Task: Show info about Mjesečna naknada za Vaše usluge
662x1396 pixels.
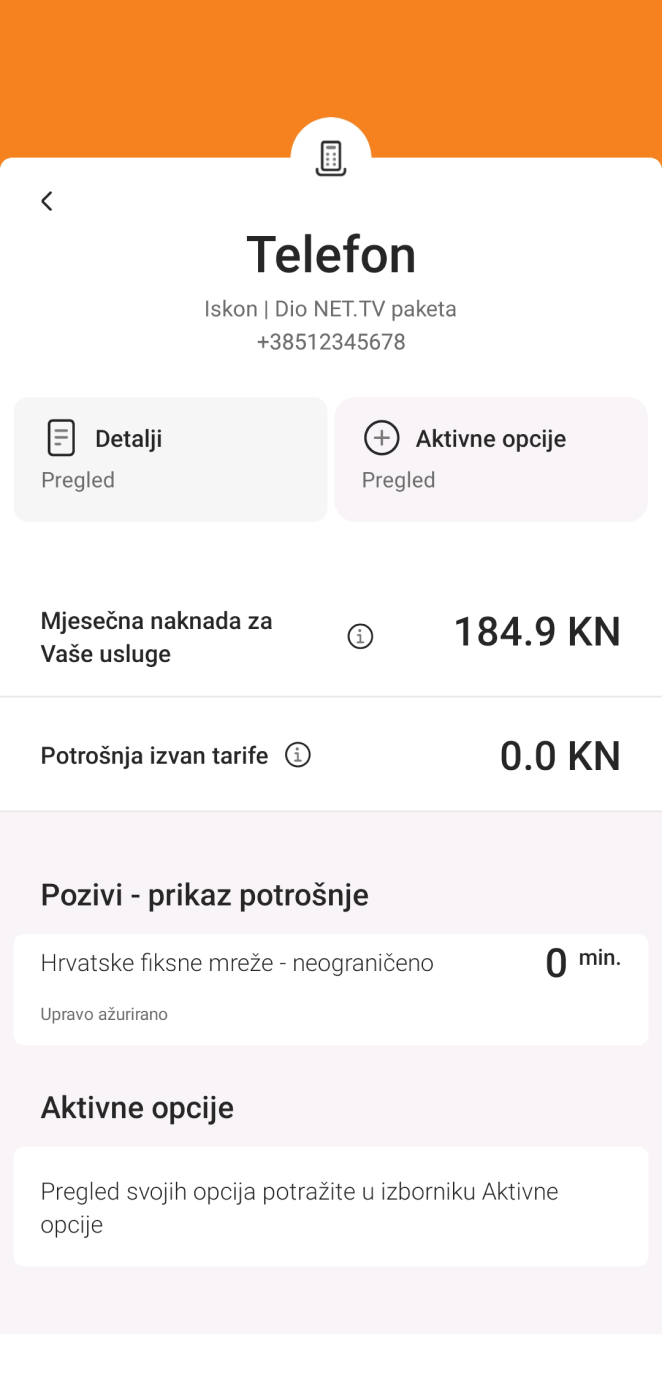Action: [x=360, y=636]
